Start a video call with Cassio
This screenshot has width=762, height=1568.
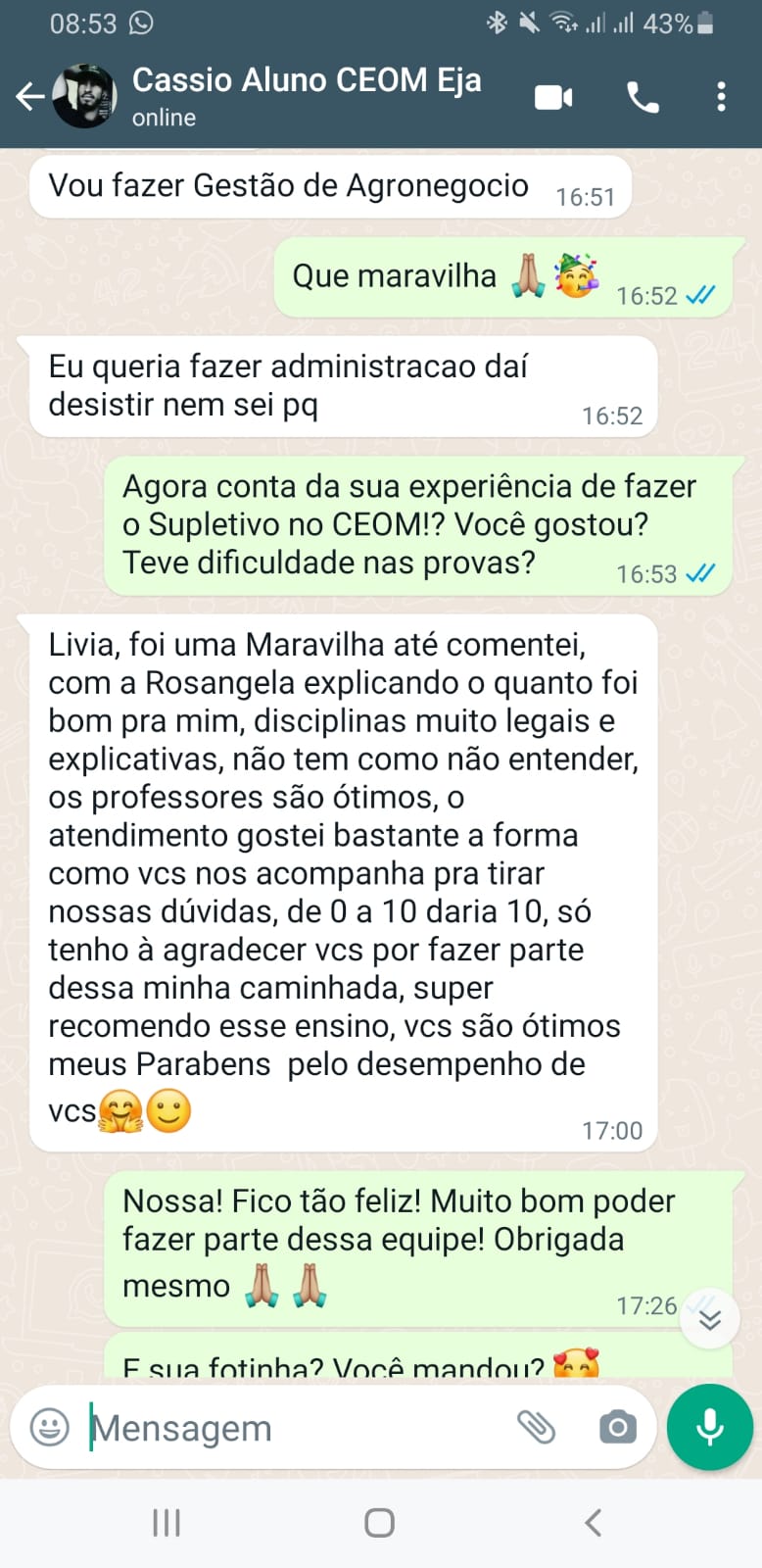[553, 97]
